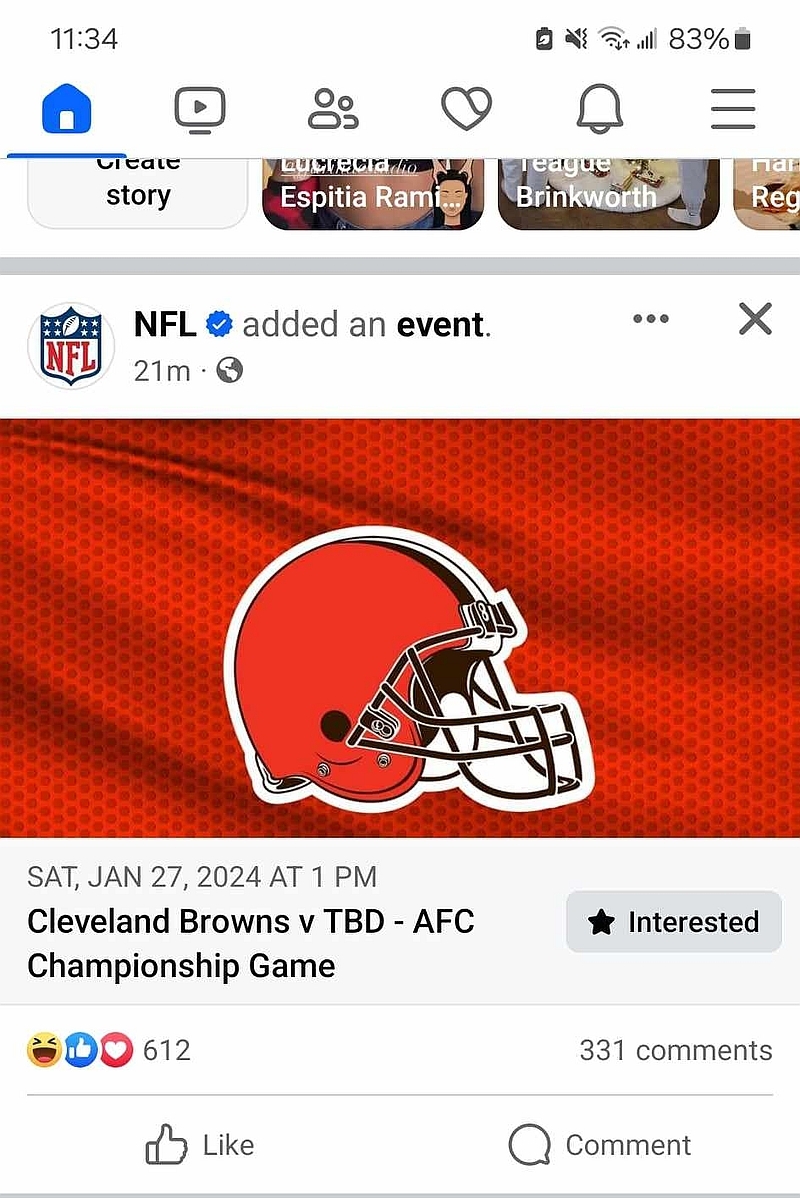Open the Cleveland Browns event image
Image resolution: width=800 pixels, height=1198 pixels.
tap(400, 628)
